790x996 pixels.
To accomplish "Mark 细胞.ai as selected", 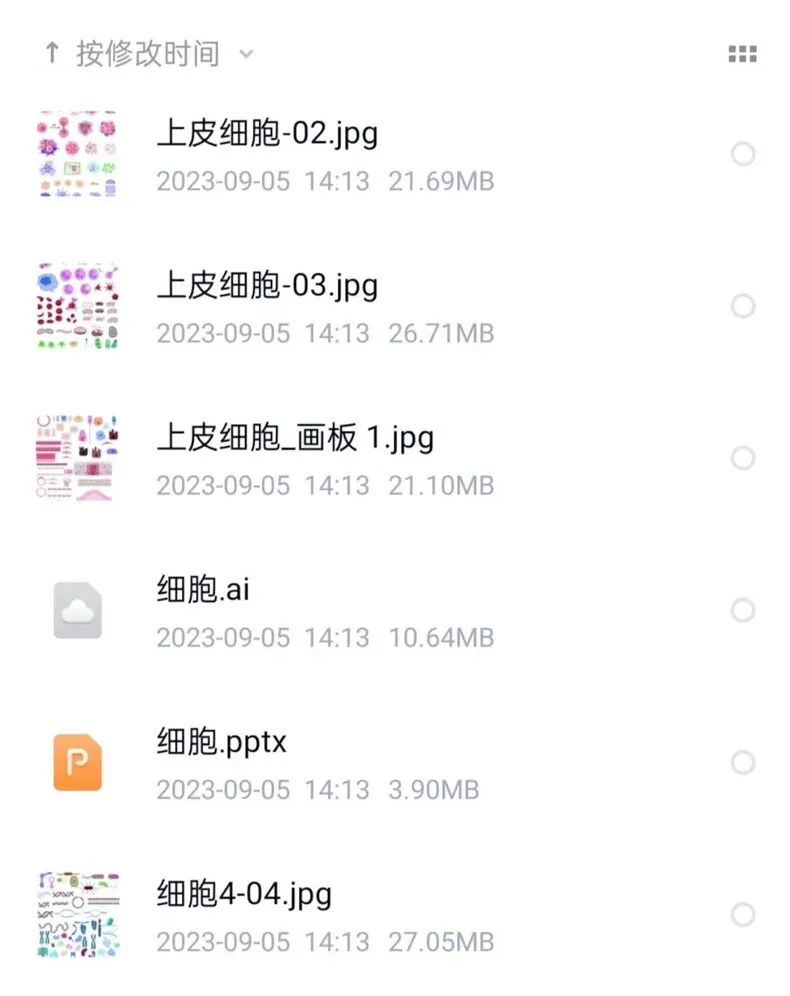I will 743,610.
